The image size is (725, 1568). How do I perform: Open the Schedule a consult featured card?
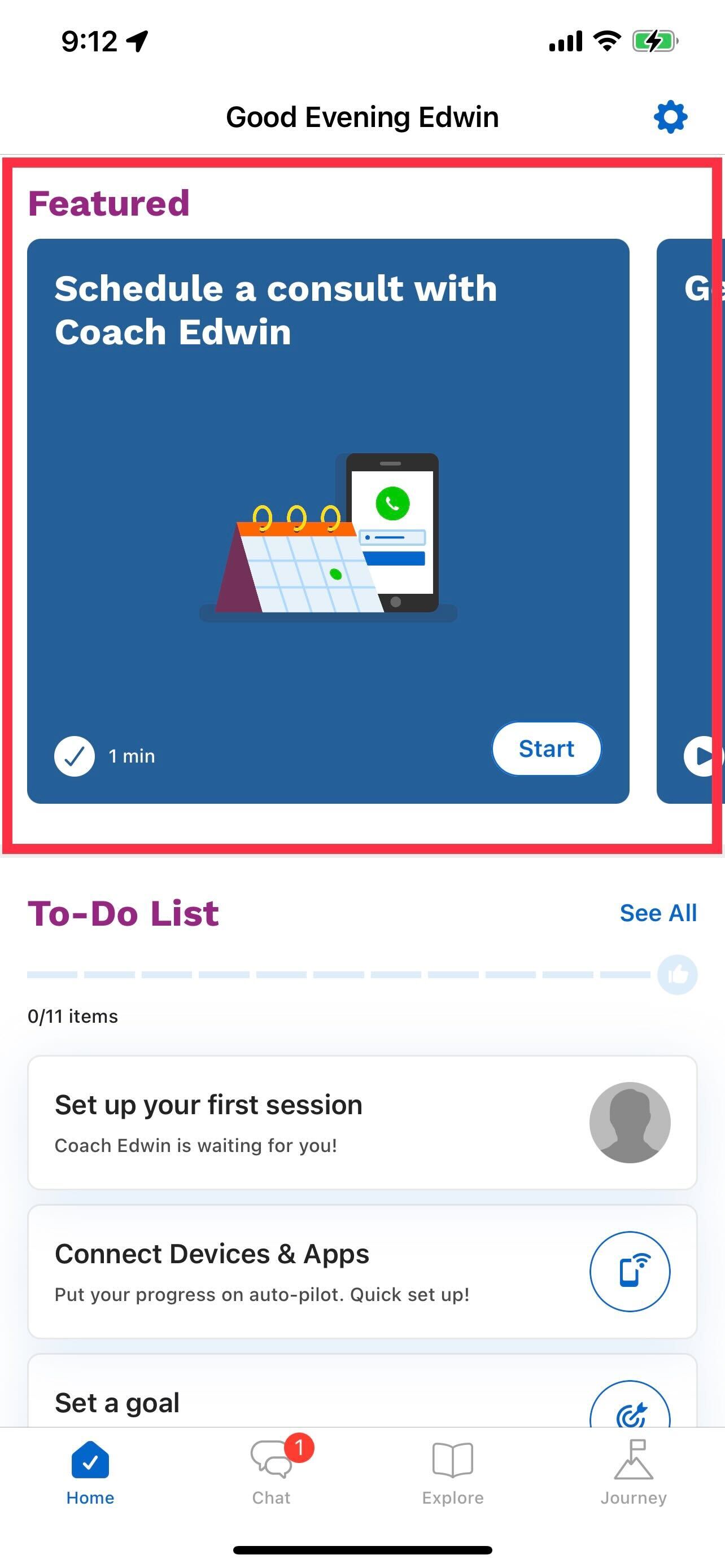click(x=328, y=487)
